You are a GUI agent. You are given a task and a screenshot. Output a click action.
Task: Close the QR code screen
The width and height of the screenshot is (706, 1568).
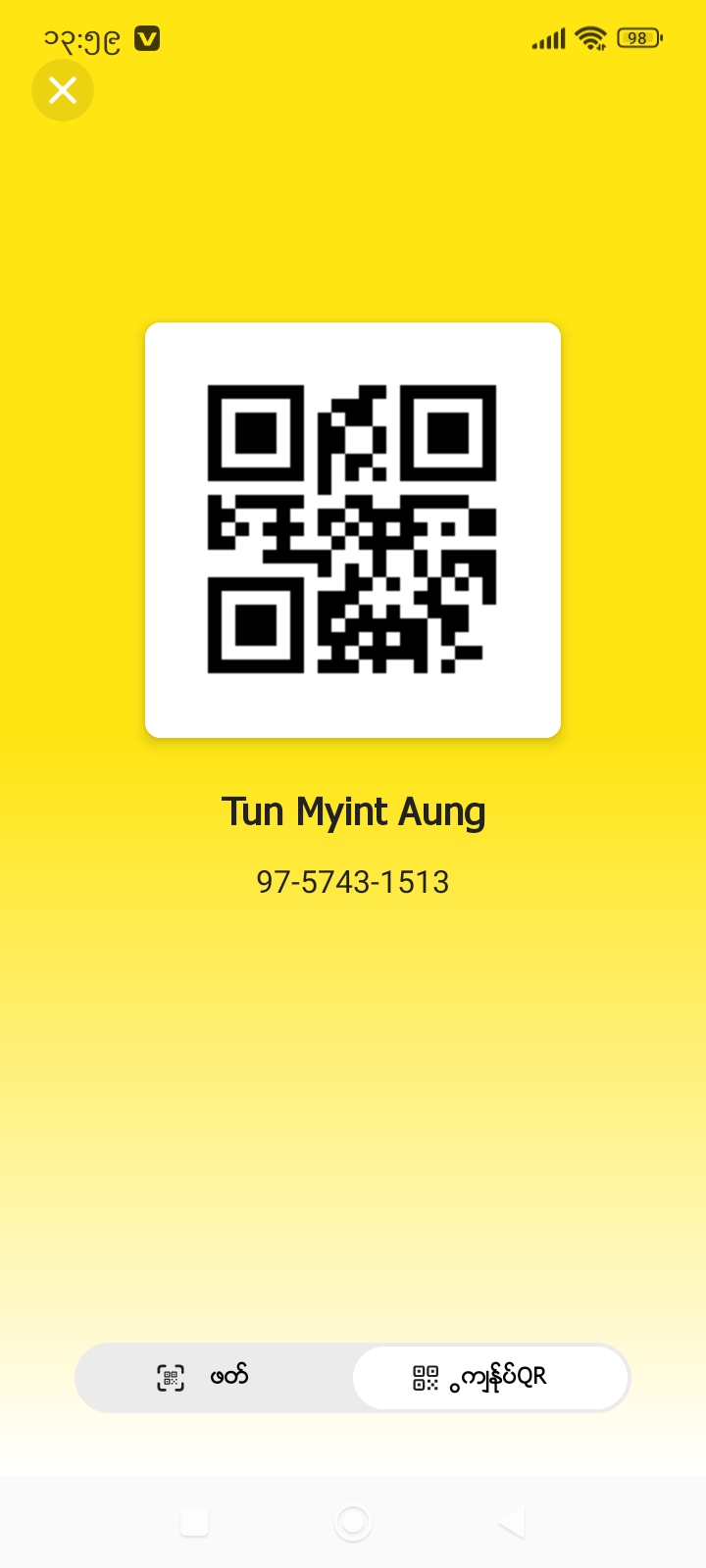pos(63,90)
